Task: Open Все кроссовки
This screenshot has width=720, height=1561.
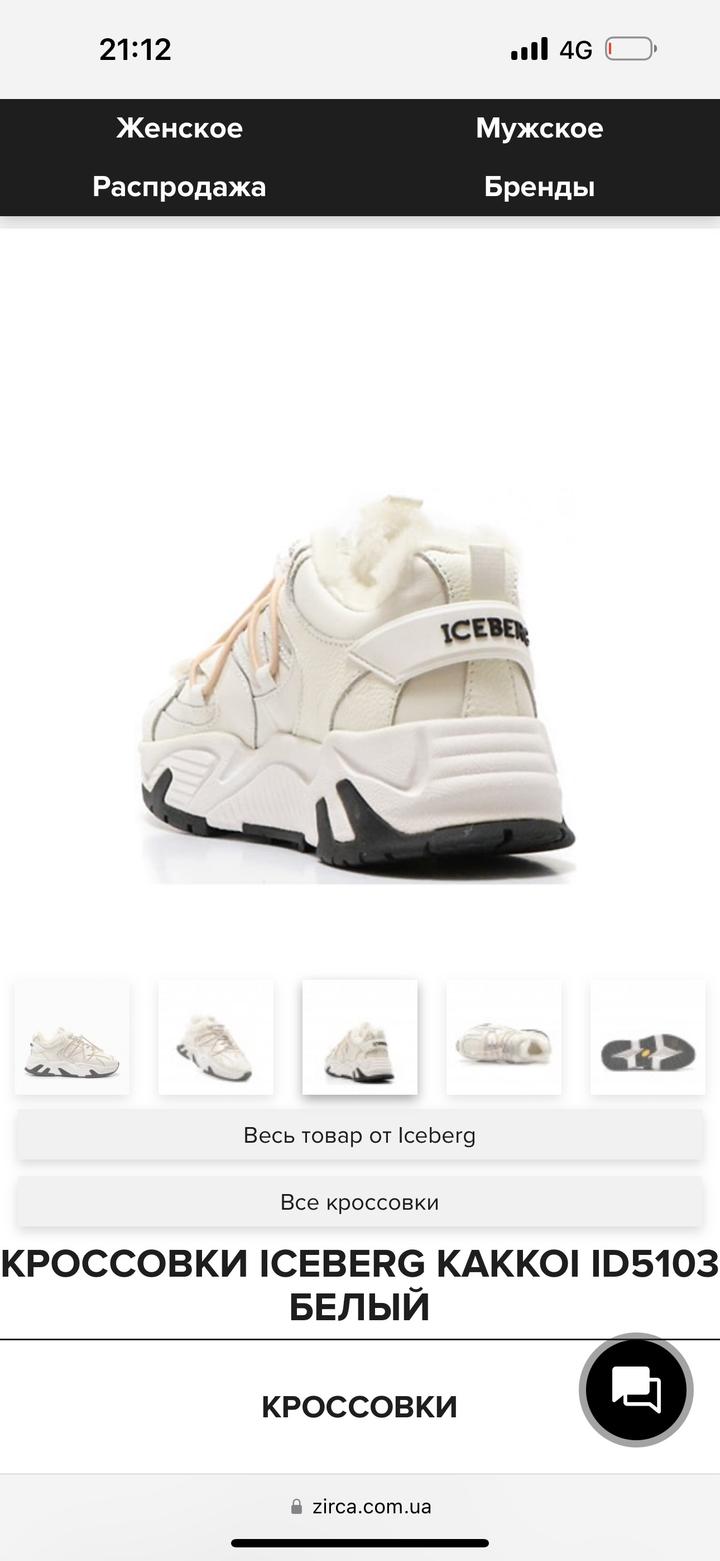Action: [x=360, y=1202]
